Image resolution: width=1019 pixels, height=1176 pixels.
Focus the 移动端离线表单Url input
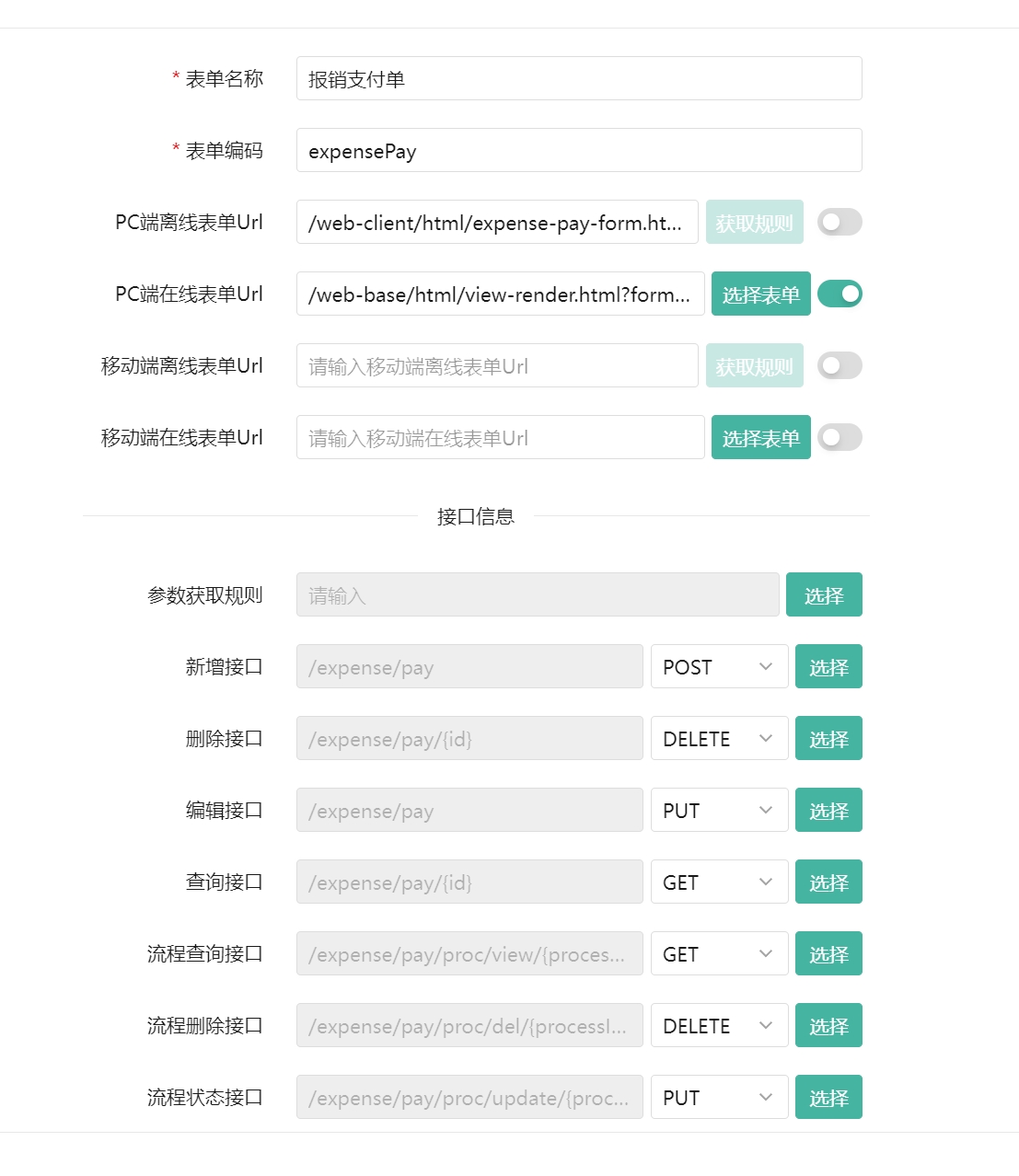tap(496, 365)
